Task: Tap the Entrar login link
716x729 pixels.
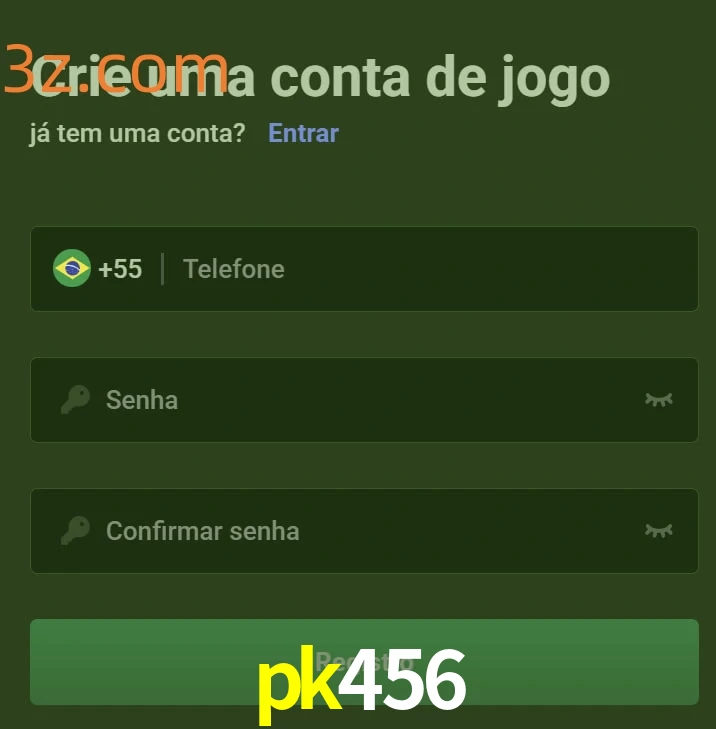Action: click(303, 133)
